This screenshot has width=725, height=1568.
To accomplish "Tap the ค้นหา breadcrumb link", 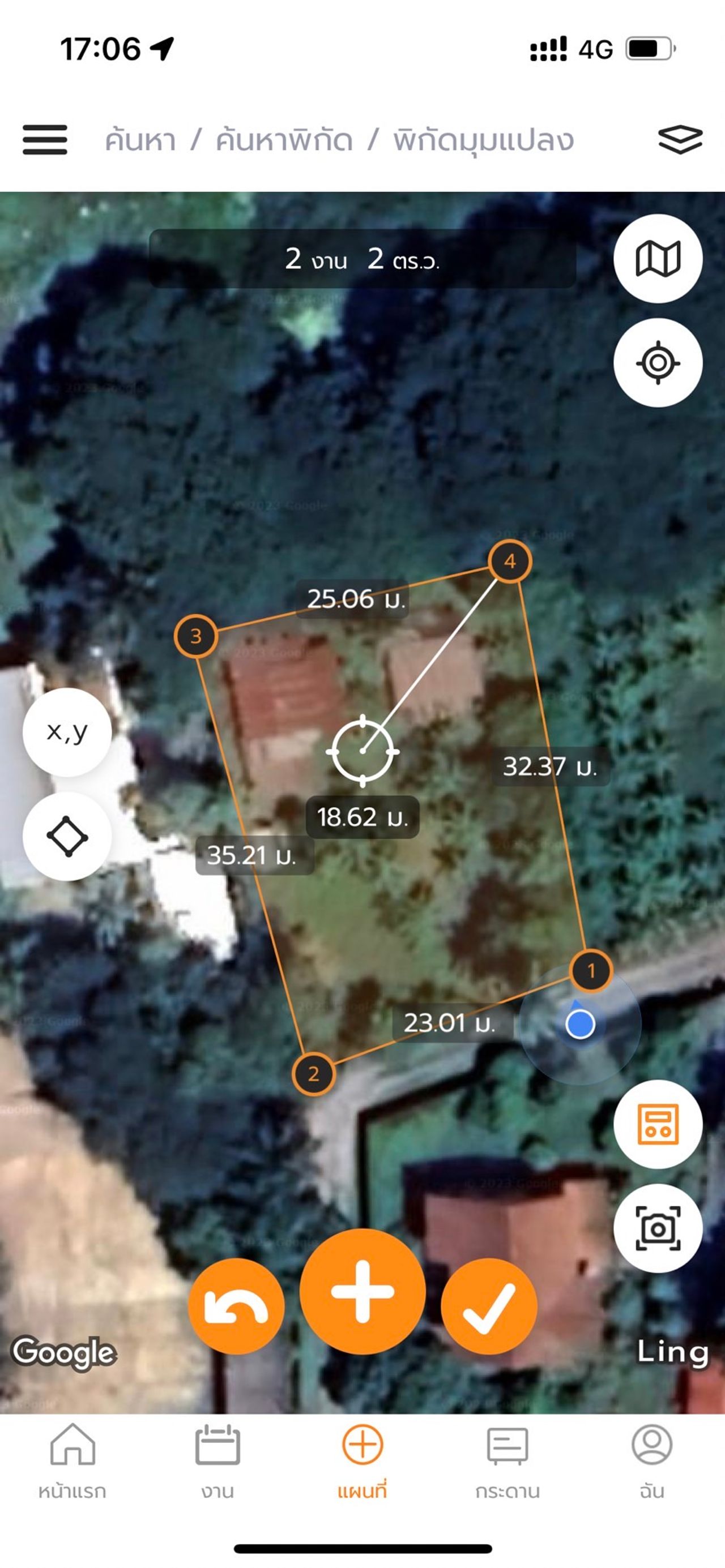I will pos(140,140).
